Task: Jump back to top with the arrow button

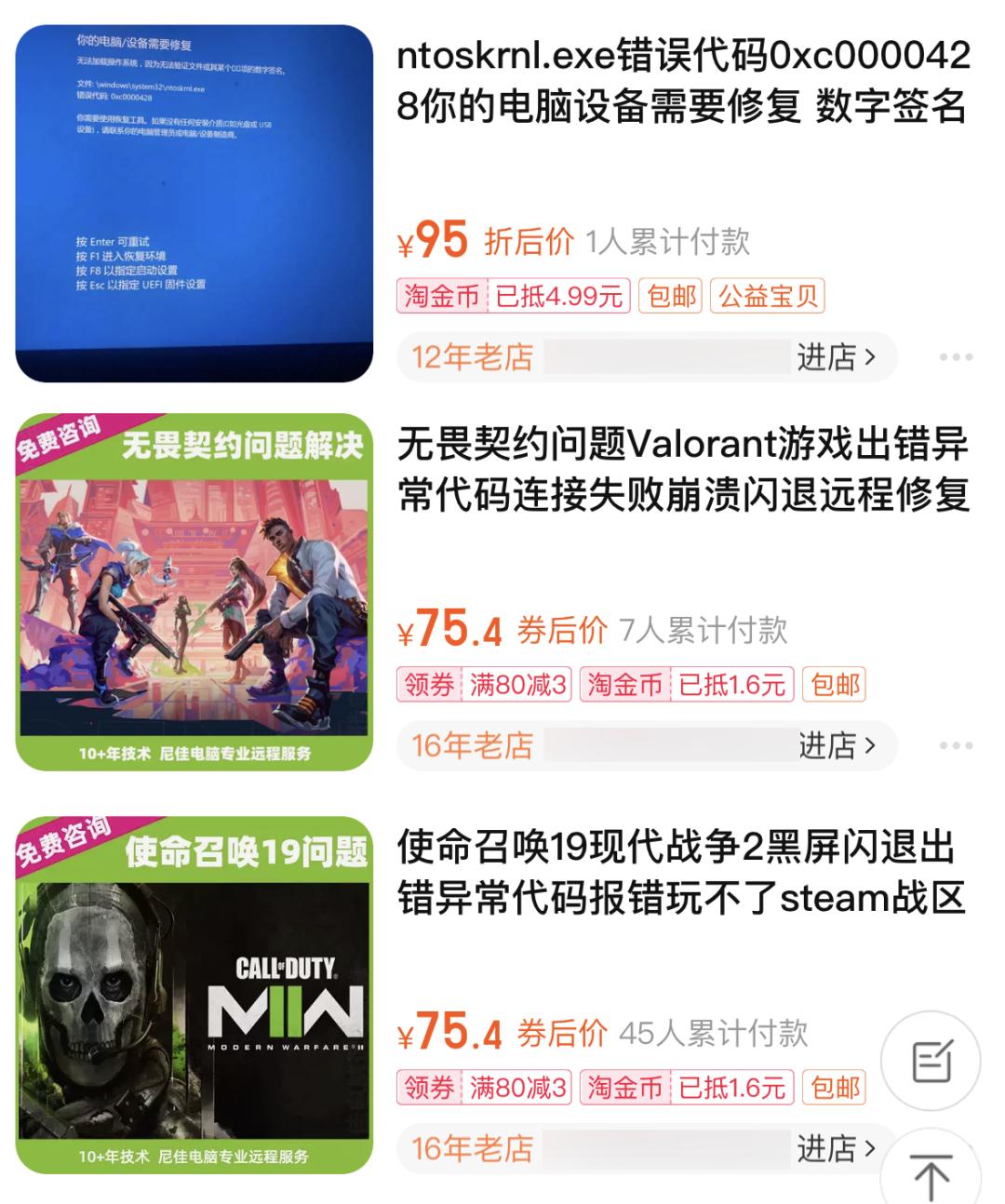Action: [x=931, y=1174]
